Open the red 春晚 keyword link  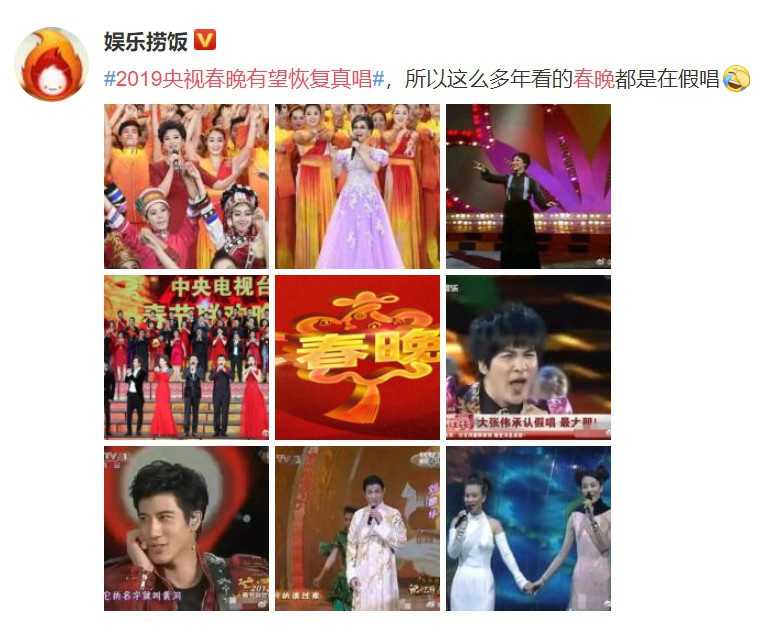pyautogui.click(x=594, y=79)
